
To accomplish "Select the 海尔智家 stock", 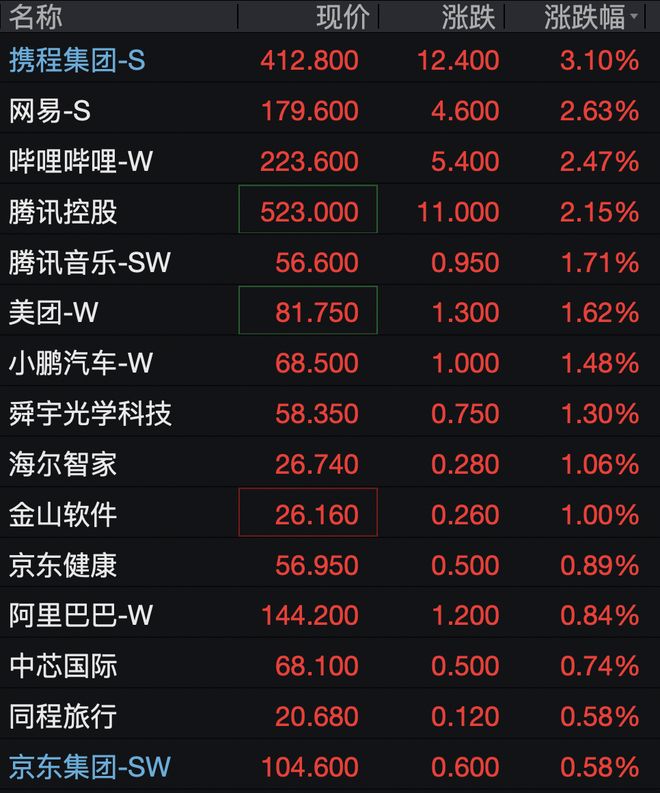I will [x=63, y=464].
